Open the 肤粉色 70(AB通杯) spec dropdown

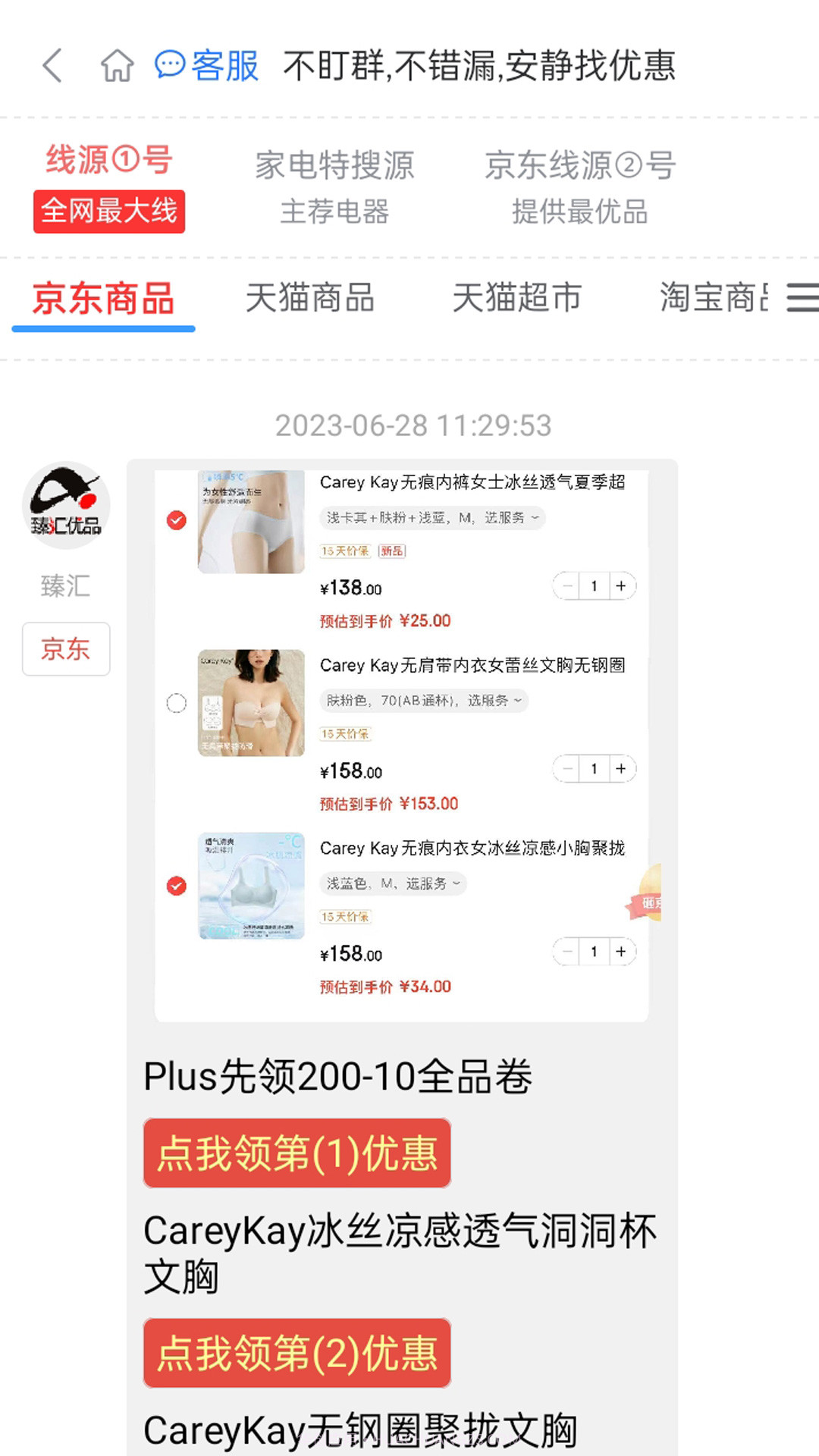click(421, 701)
